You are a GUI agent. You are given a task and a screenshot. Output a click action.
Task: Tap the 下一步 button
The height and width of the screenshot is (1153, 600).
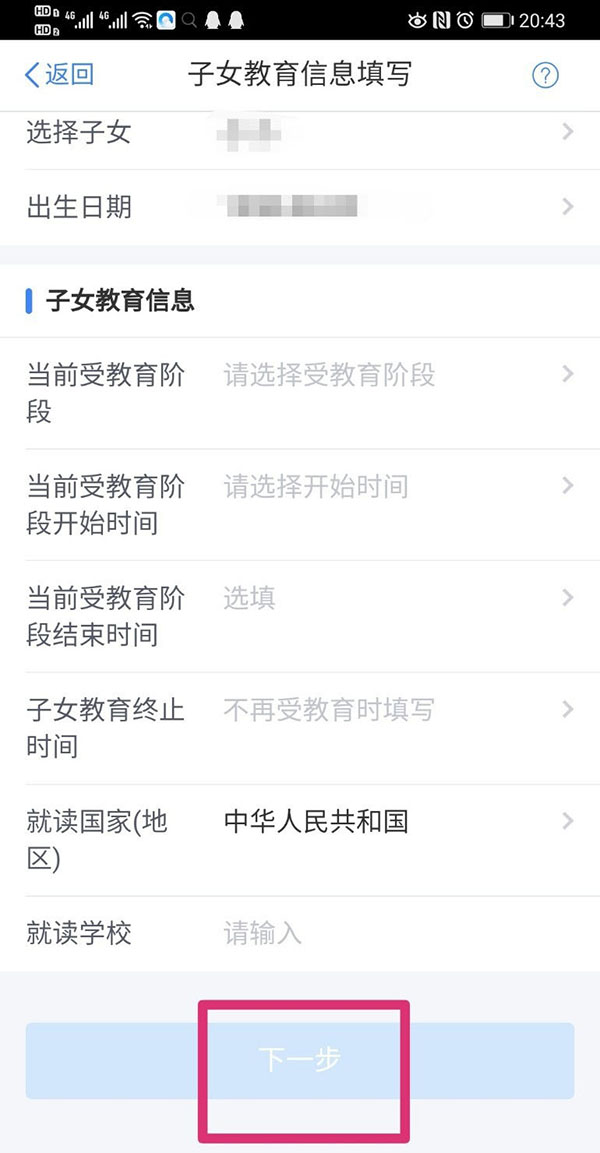[x=300, y=1060]
